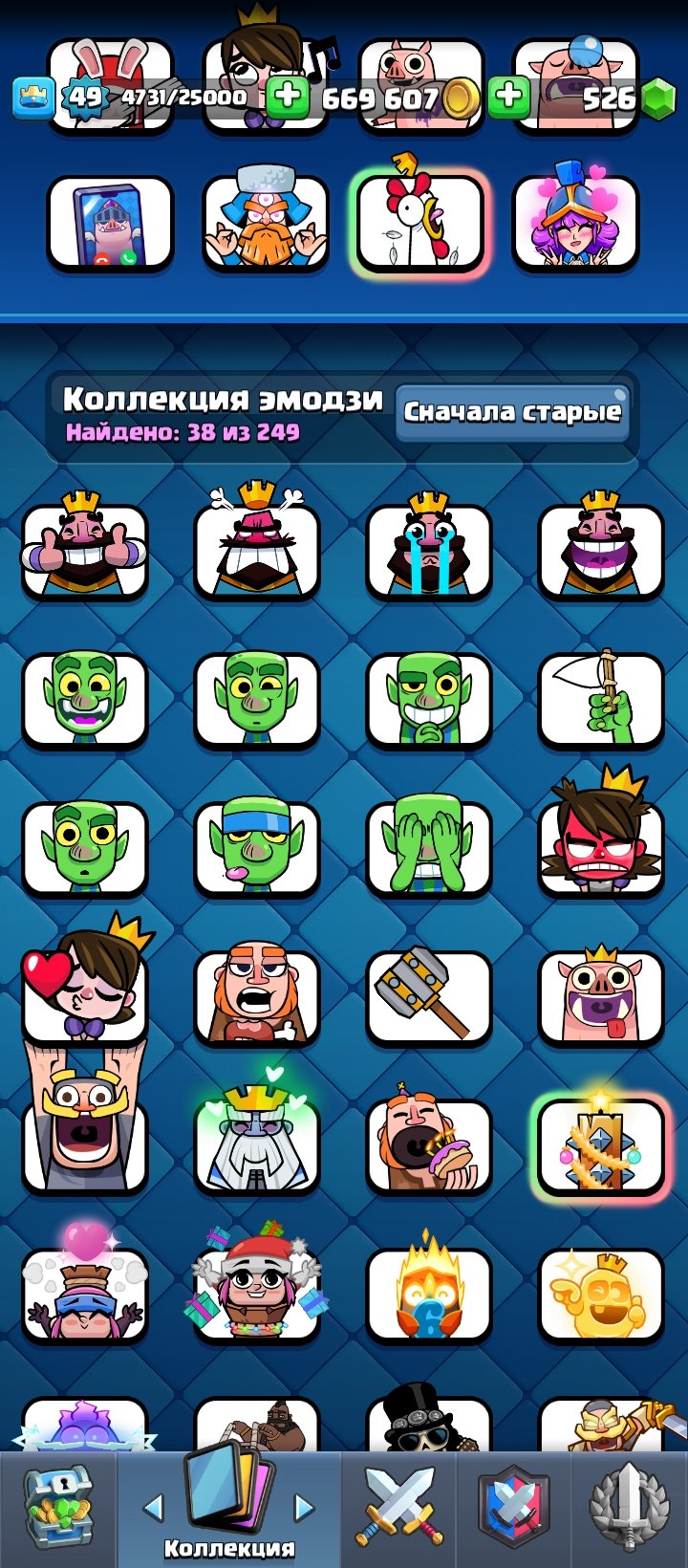Add gems using the green plus
The image size is (688, 1568).
click(509, 98)
